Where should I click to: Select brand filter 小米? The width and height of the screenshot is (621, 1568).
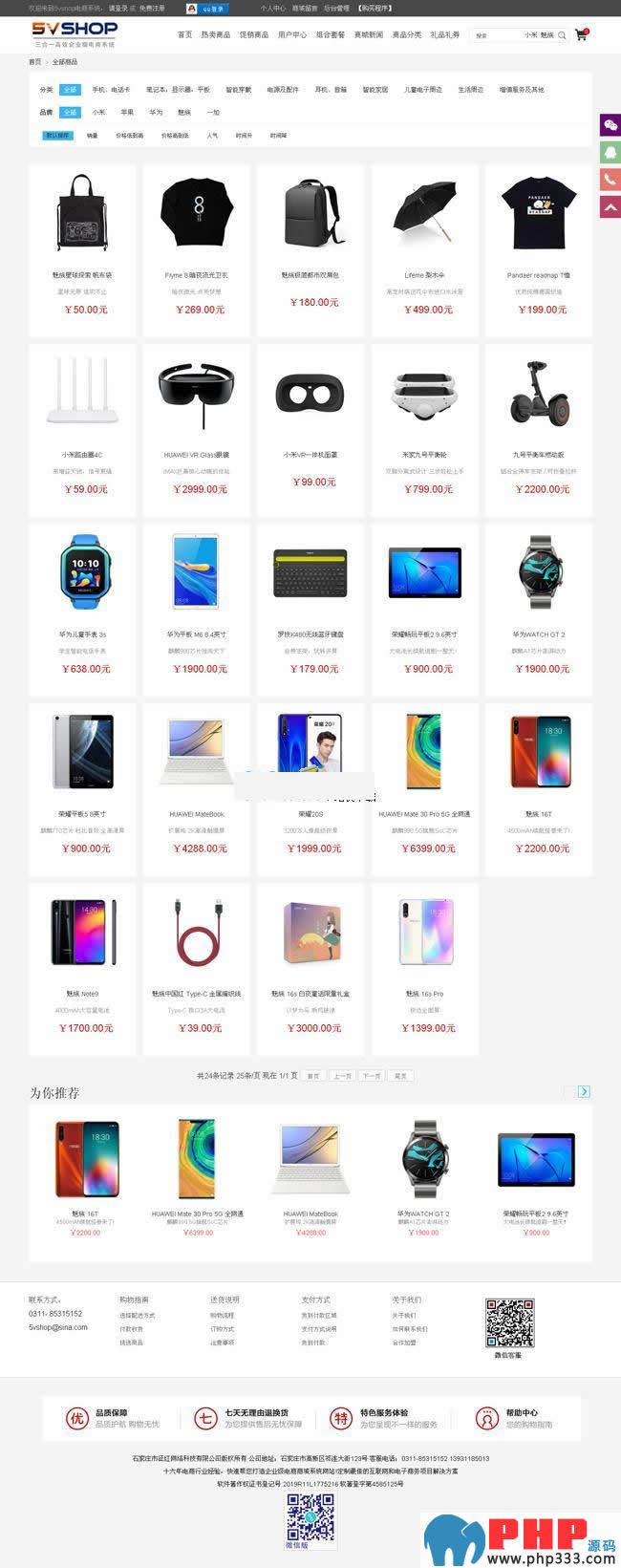(98, 113)
